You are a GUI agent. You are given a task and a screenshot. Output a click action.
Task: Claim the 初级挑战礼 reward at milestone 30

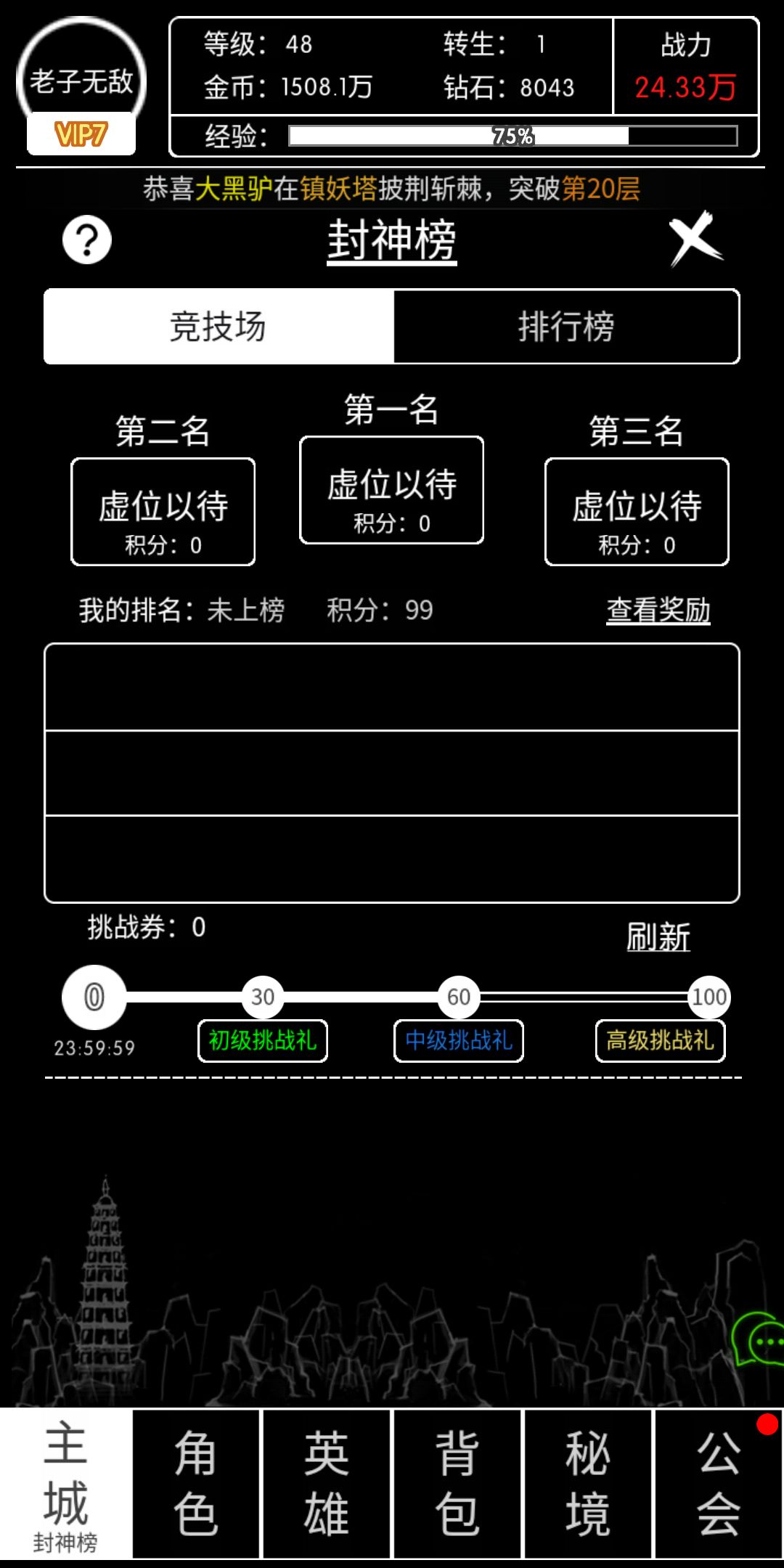[x=262, y=1040]
